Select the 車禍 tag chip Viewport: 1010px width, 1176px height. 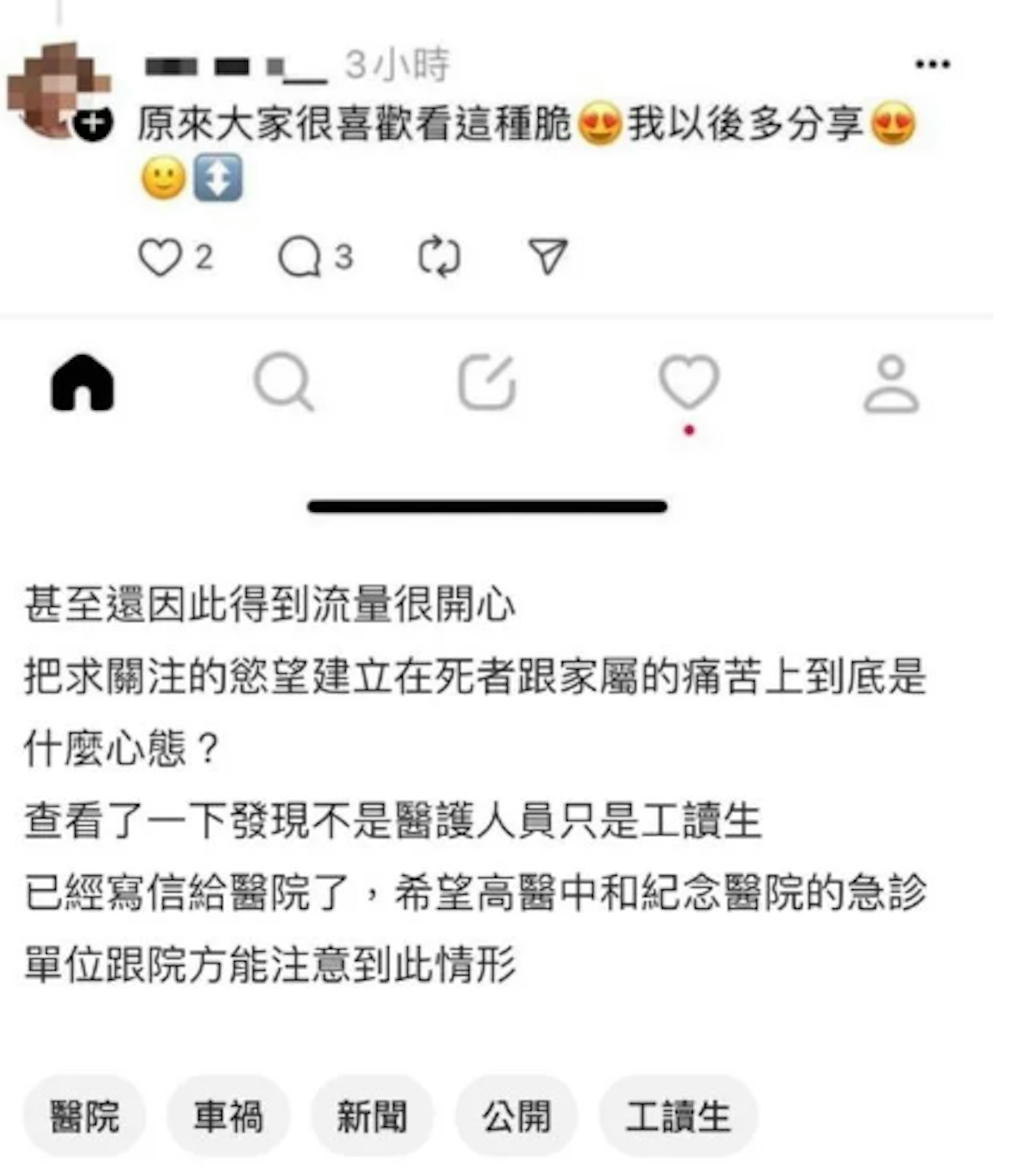(228, 1116)
